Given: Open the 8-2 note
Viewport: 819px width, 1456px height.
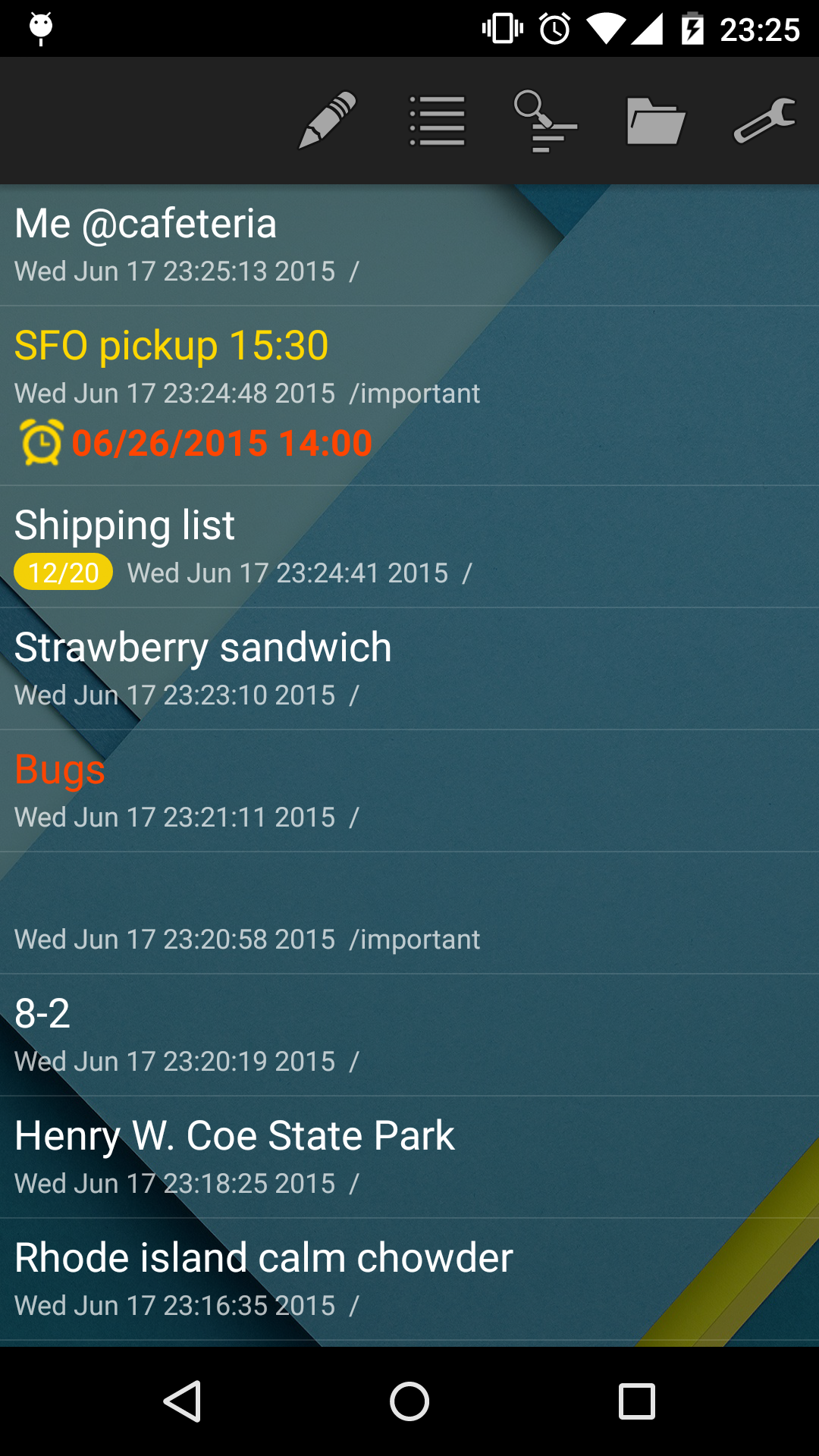Looking at the screenshot, I should pos(409,1035).
